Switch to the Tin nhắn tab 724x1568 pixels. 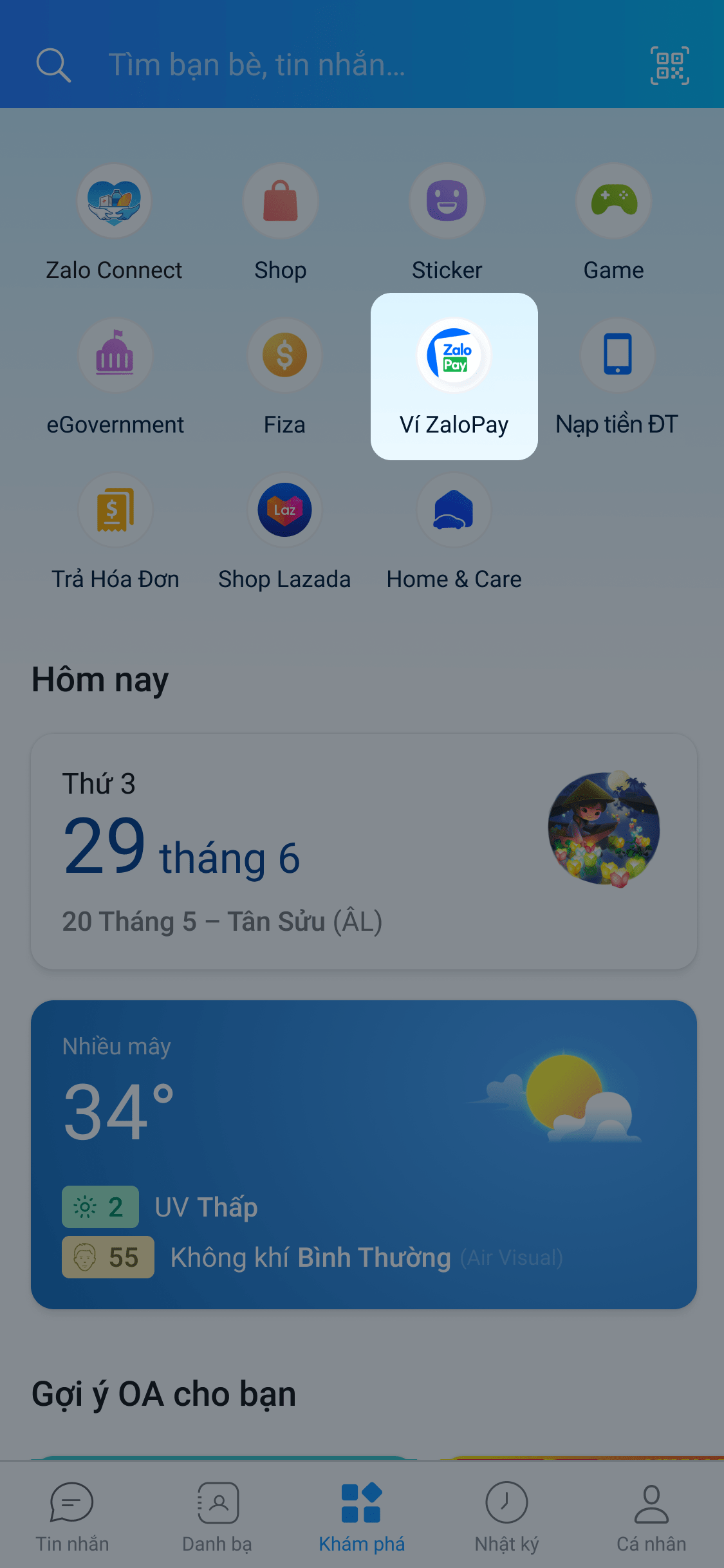(72, 1517)
